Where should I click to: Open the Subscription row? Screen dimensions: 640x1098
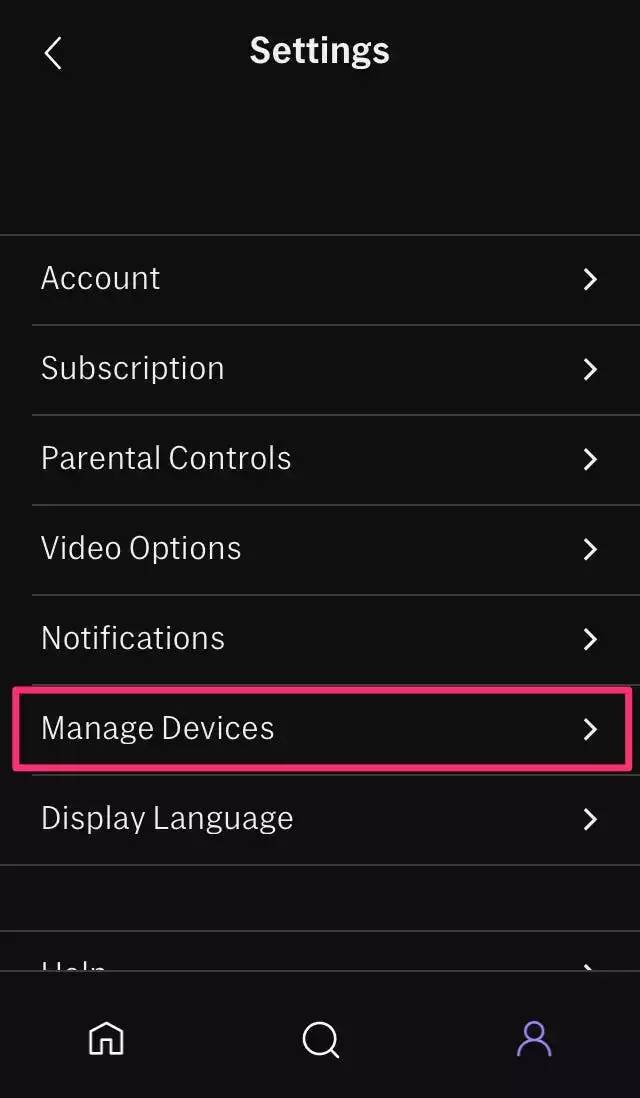[x=320, y=369]
